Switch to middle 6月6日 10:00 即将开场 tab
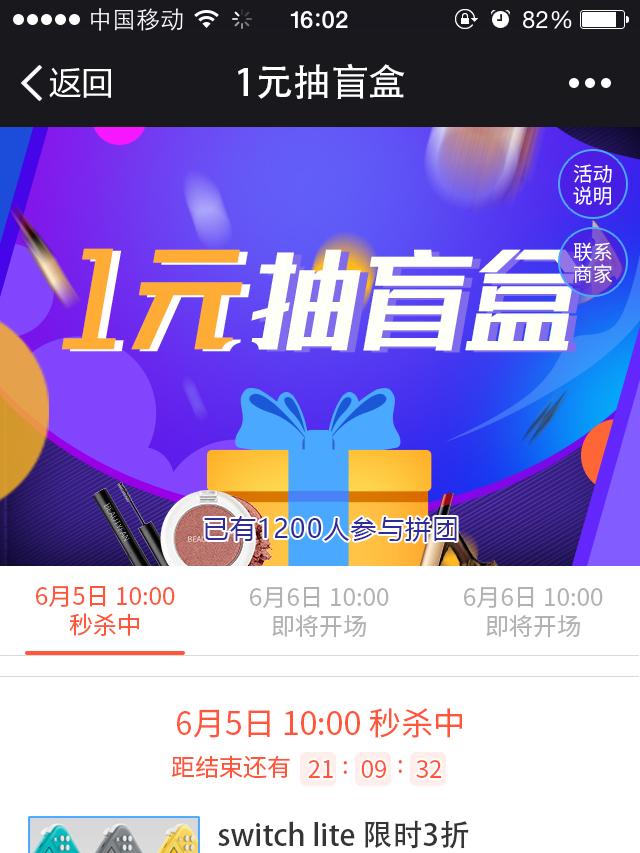 point(319,611)
